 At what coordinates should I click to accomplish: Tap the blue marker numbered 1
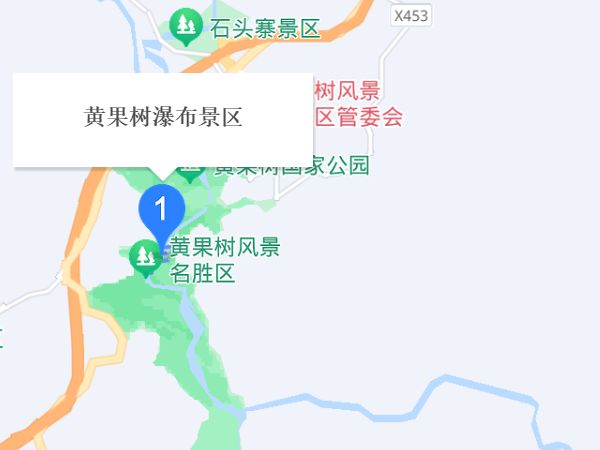coord(160,209)
